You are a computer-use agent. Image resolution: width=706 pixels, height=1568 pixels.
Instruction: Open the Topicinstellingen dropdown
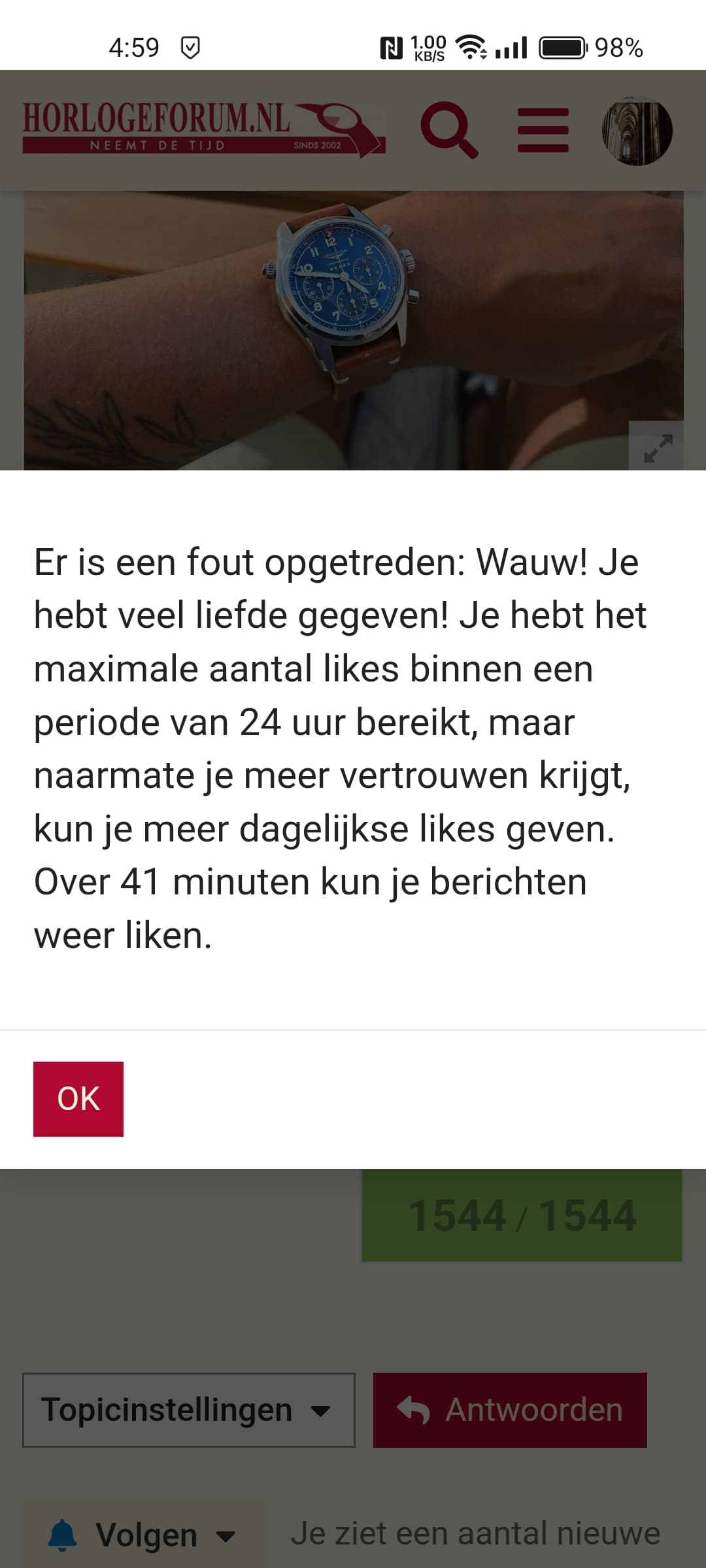click(189, 1410)
